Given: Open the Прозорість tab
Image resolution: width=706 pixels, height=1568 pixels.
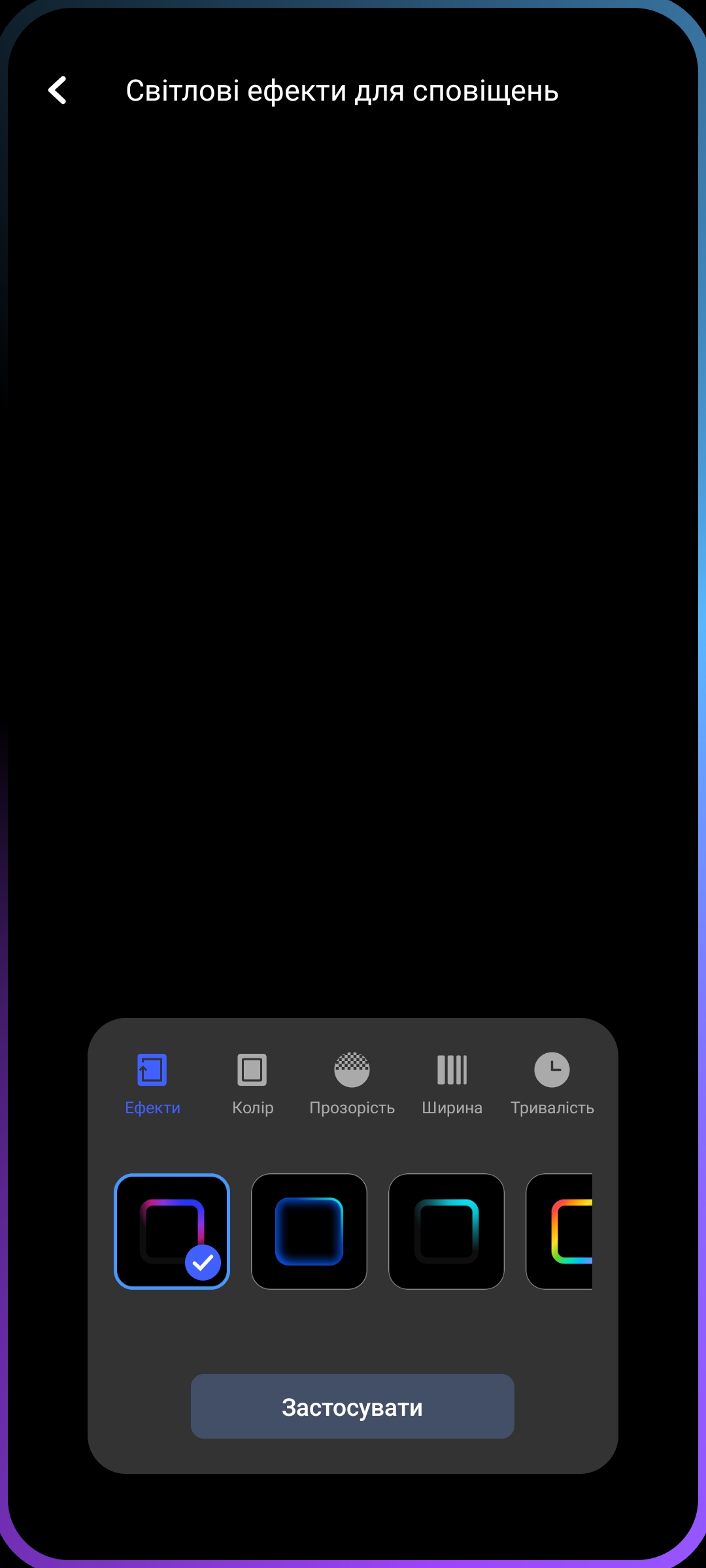Looking at the screenshot, I should click(352, 1083).
